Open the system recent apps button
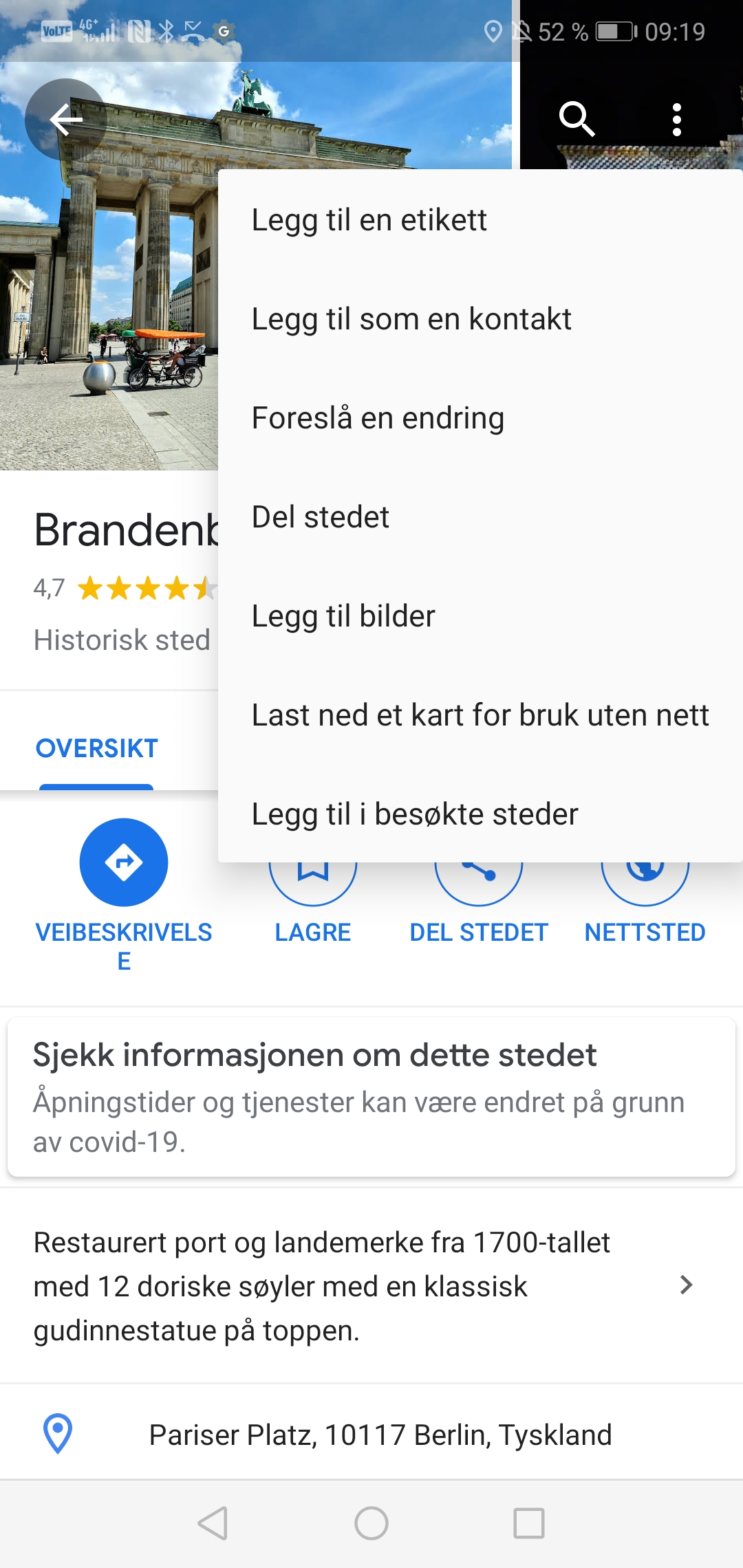Image resolution: width=743 pixels, height=1568 pixels. pos(529,1523)
